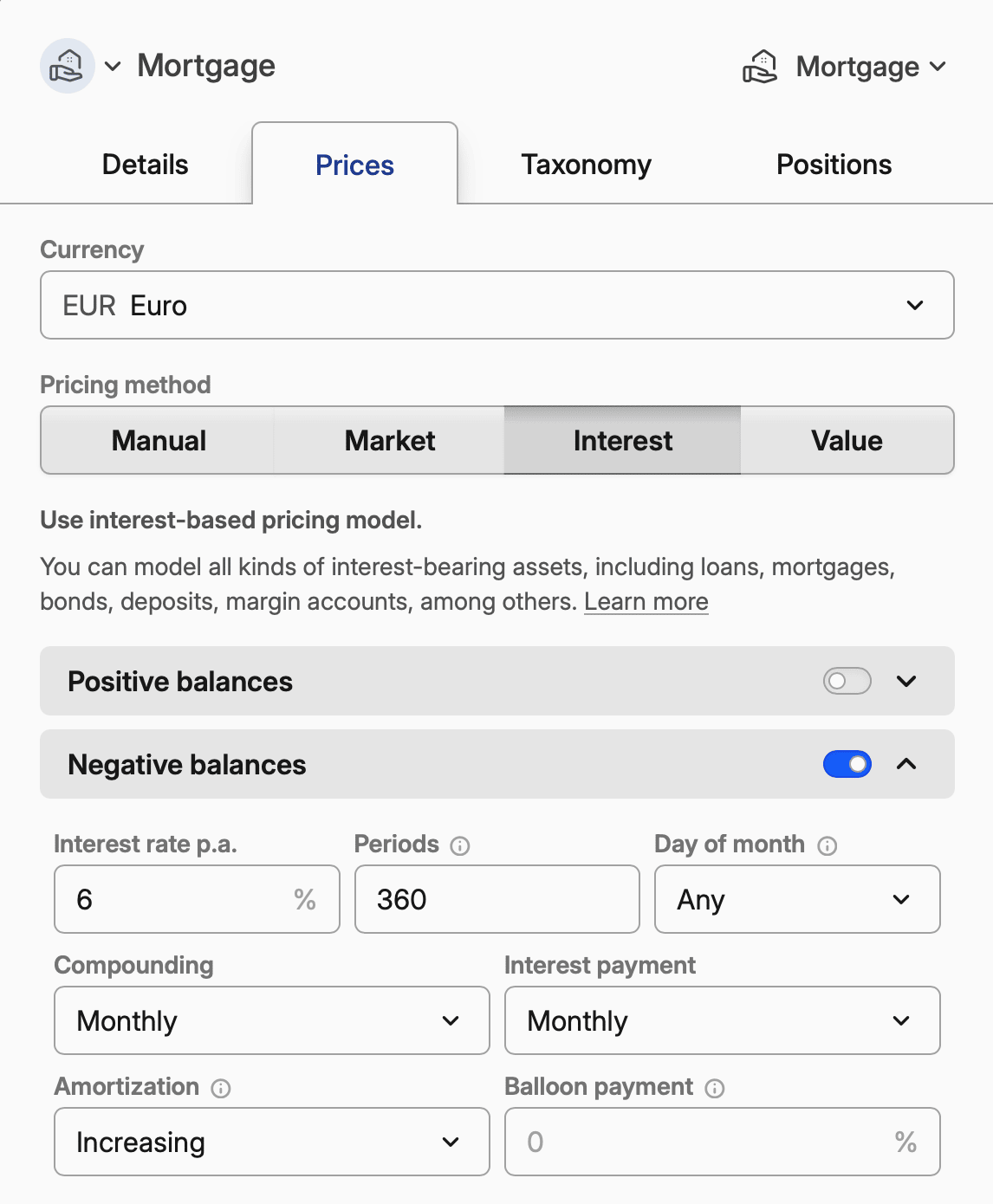This screenshot has height=1204, width=993.
Task: Click the Learn more link
Action: [x=646, y=601]
